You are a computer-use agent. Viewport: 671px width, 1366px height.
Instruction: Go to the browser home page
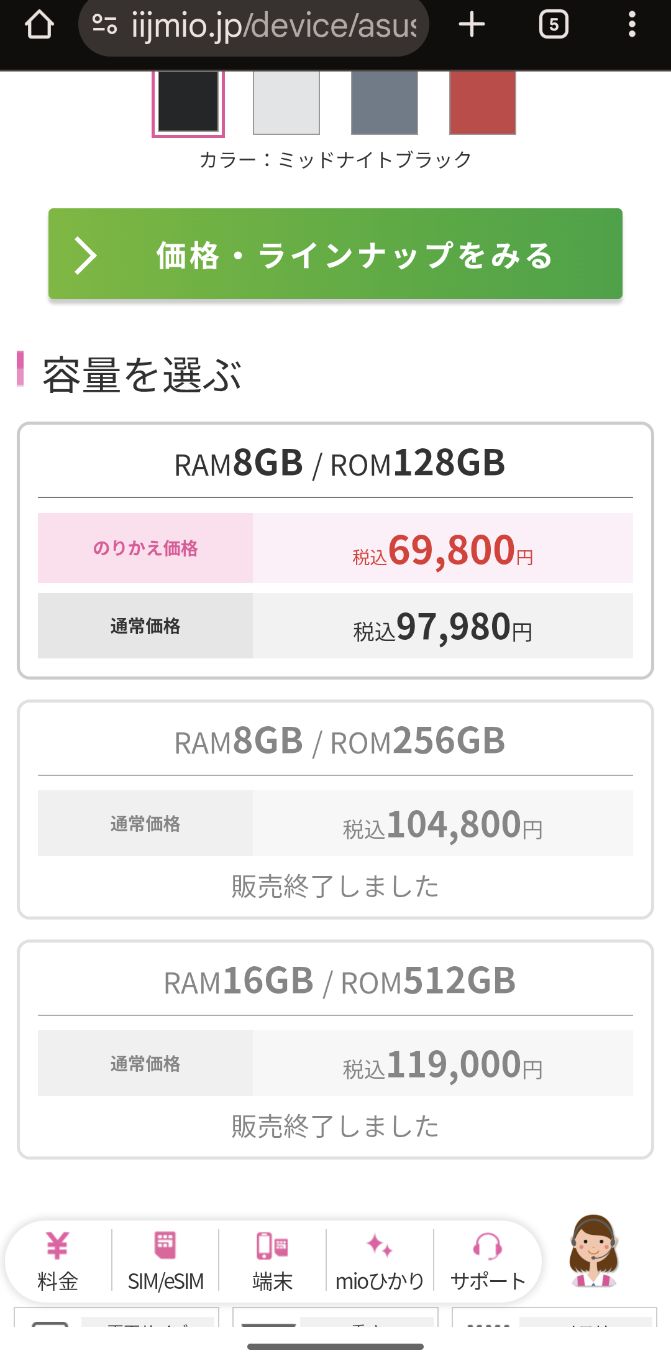38,25
